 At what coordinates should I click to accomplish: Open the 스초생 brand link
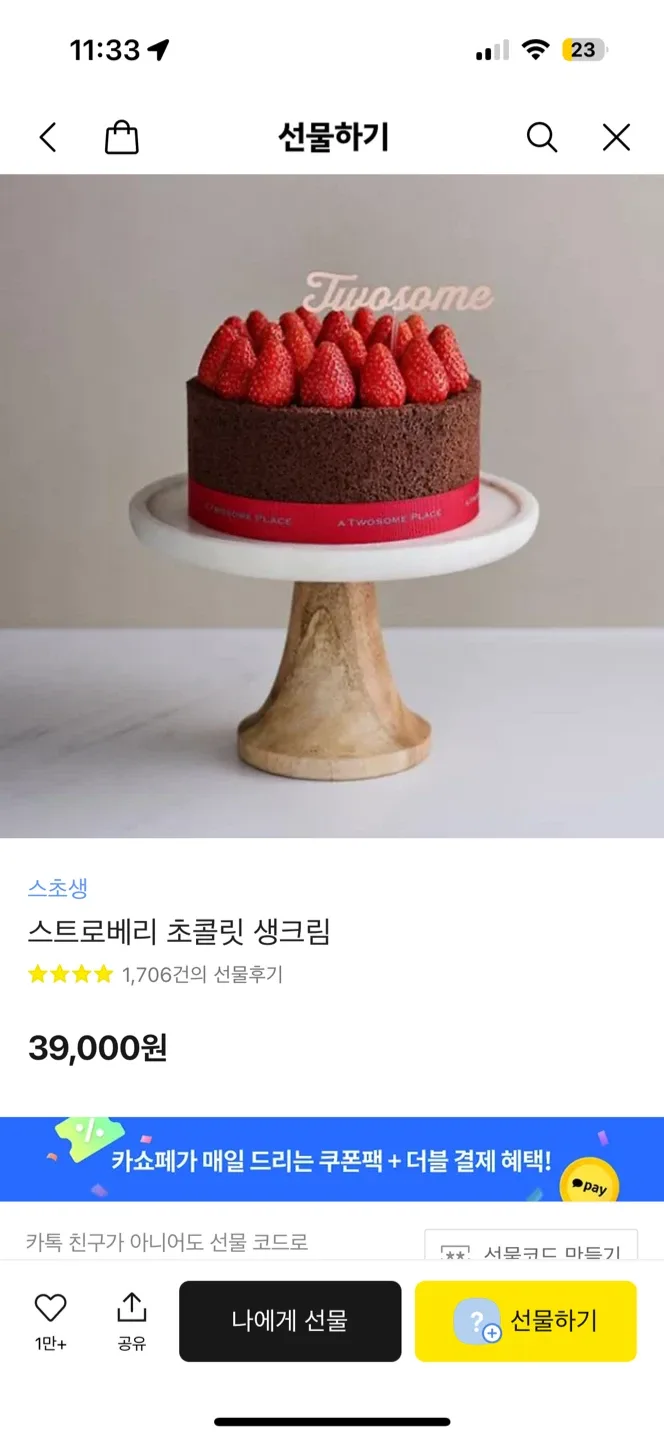click(x=58, y=887)
